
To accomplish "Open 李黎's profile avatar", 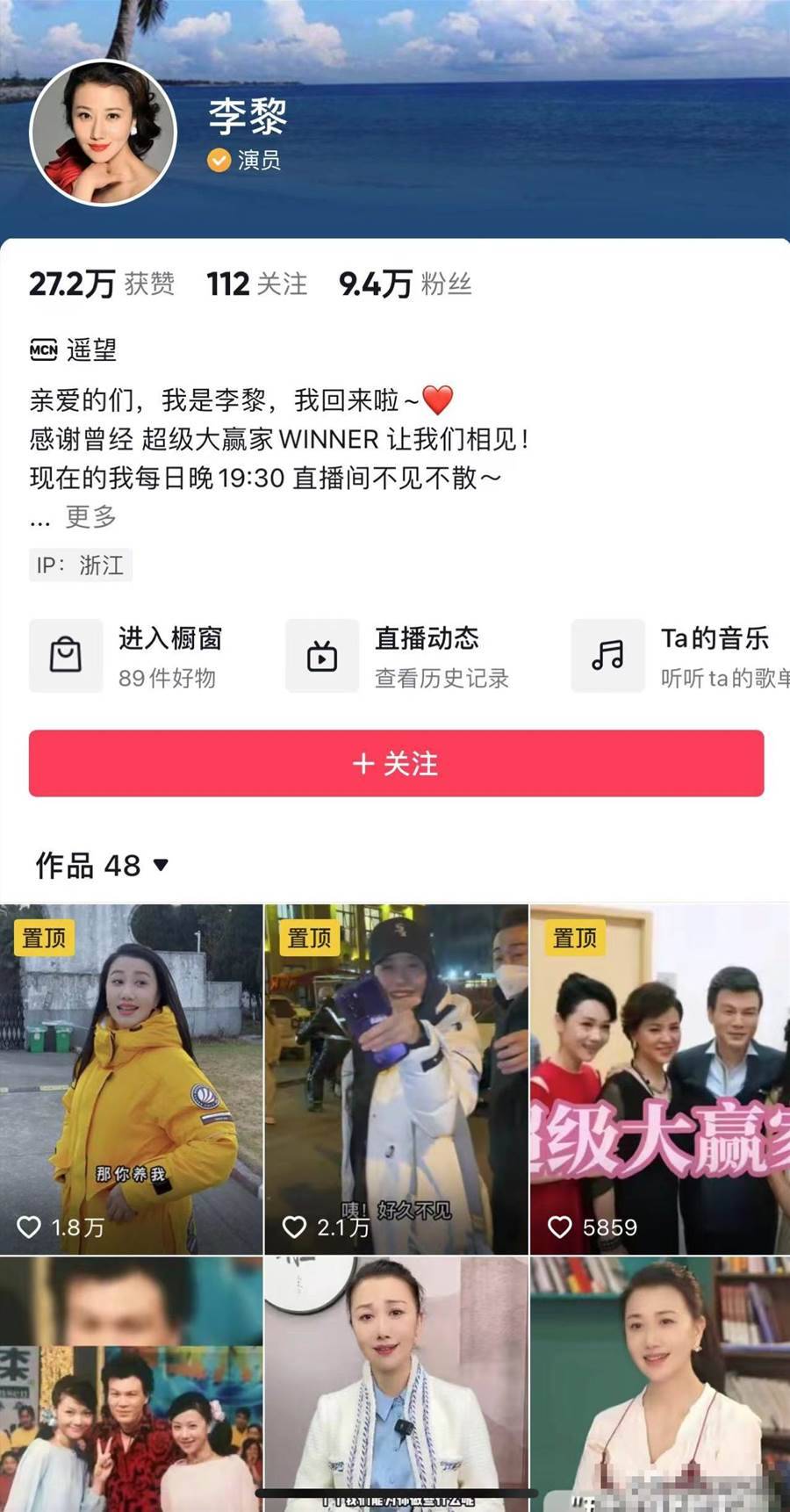I will click(x=104, y=133).
